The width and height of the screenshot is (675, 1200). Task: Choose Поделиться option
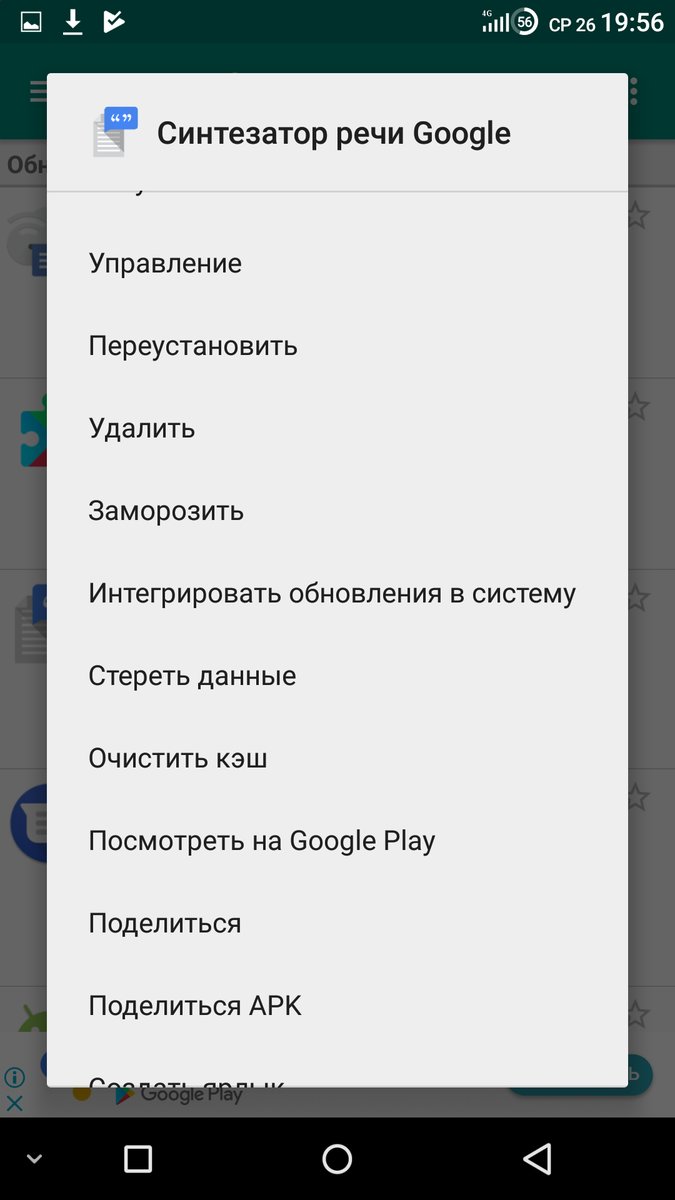(x=165, y=923)
